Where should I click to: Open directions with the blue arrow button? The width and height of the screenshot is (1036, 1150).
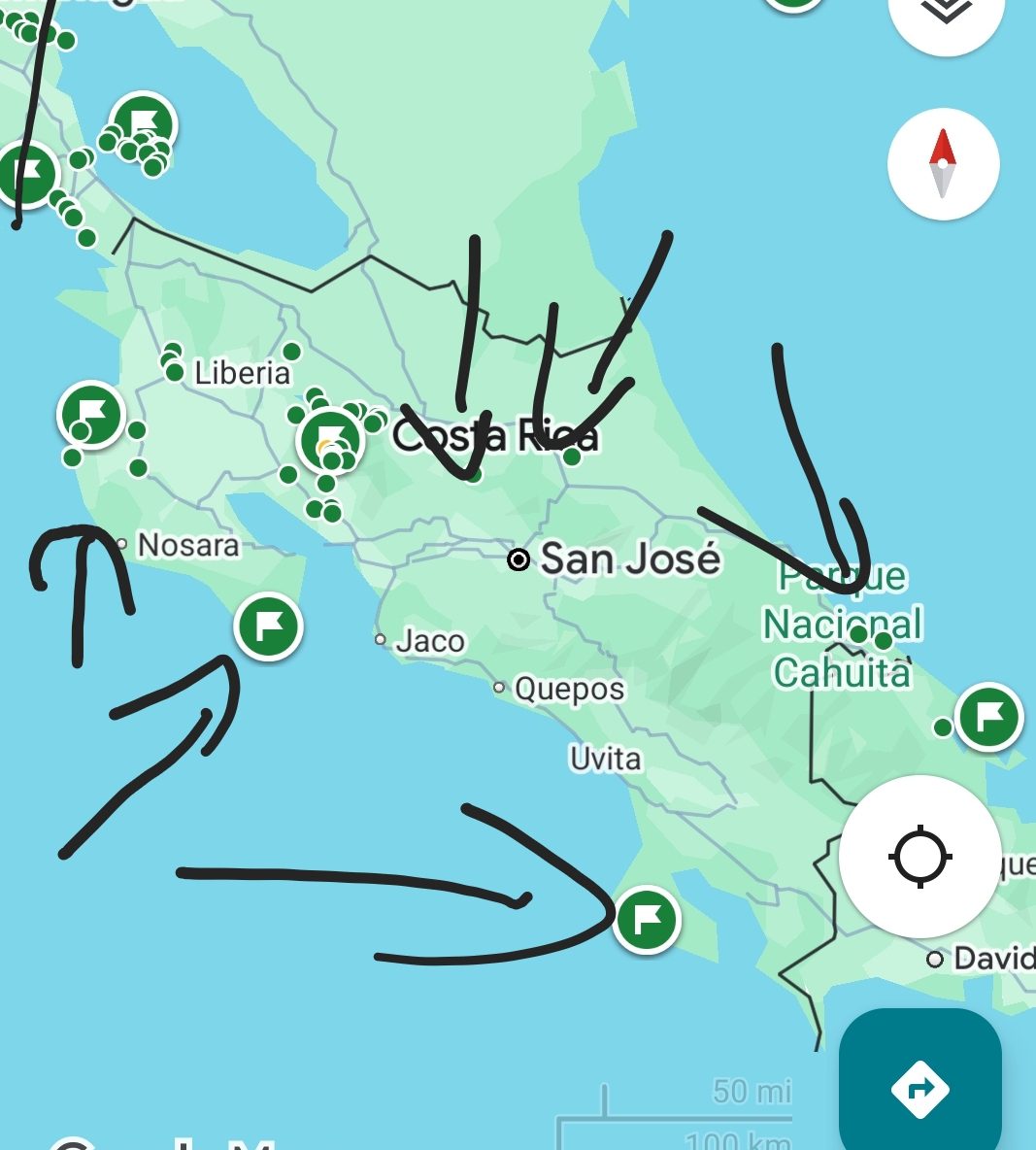pos(919,1086)
